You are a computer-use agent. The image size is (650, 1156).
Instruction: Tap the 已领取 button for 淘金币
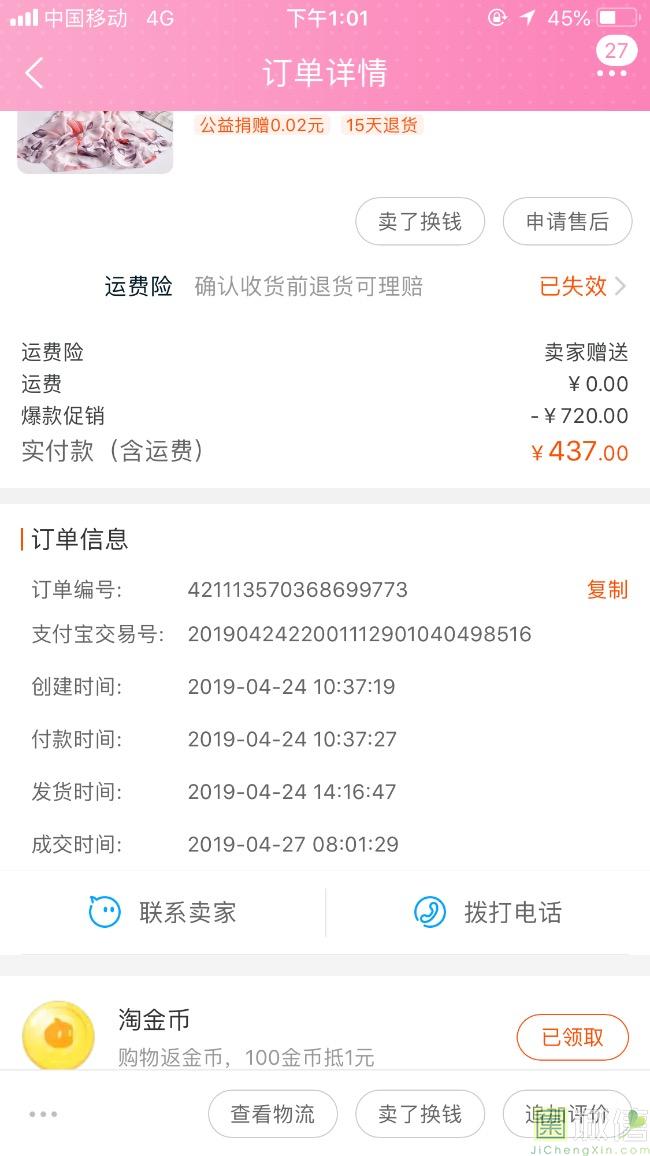point(572,1037)
